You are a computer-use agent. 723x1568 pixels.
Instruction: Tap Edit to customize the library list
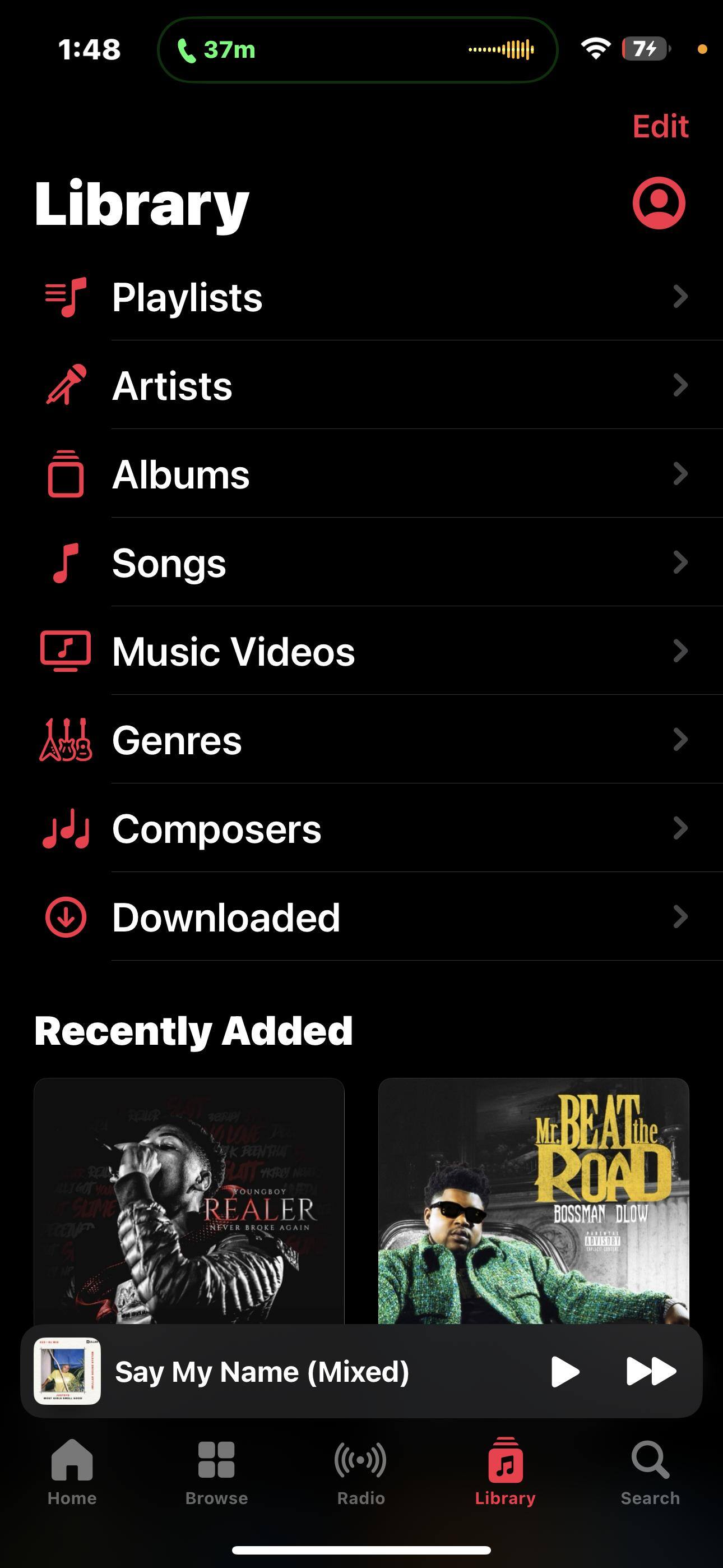pyautogui.click(x=660, y=127)
